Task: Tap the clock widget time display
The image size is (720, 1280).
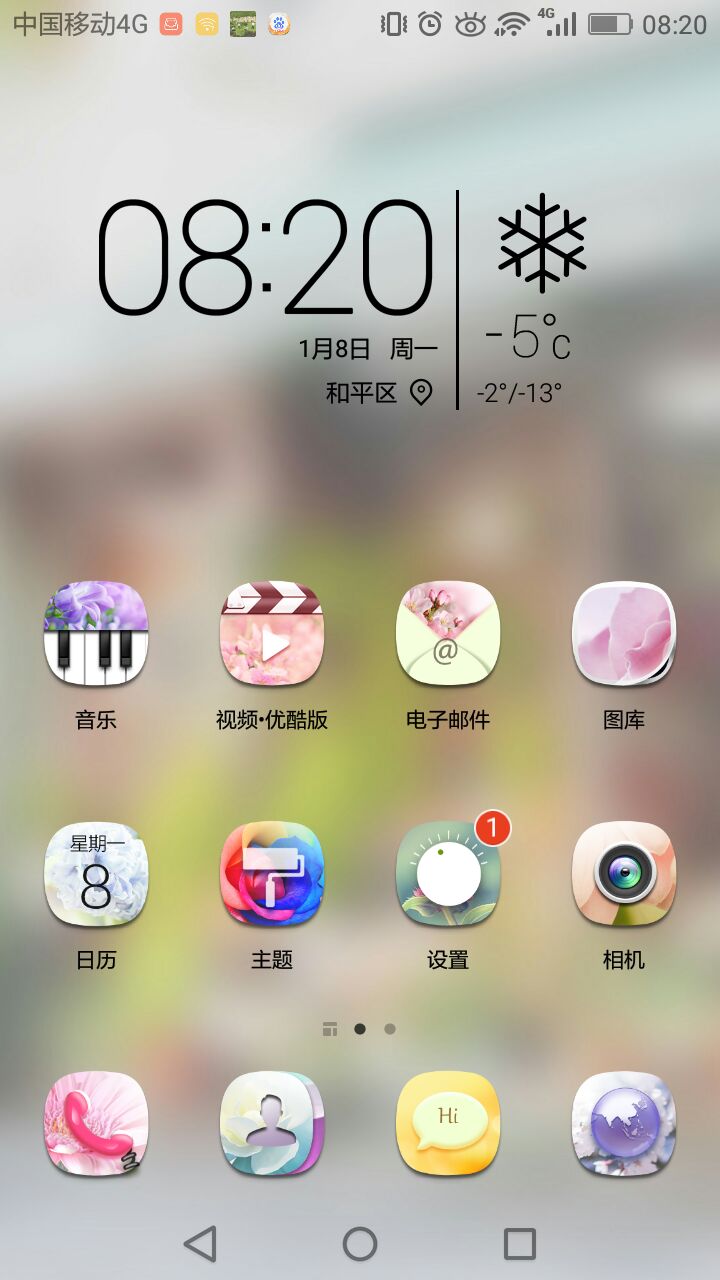Action: click(266, 258)
